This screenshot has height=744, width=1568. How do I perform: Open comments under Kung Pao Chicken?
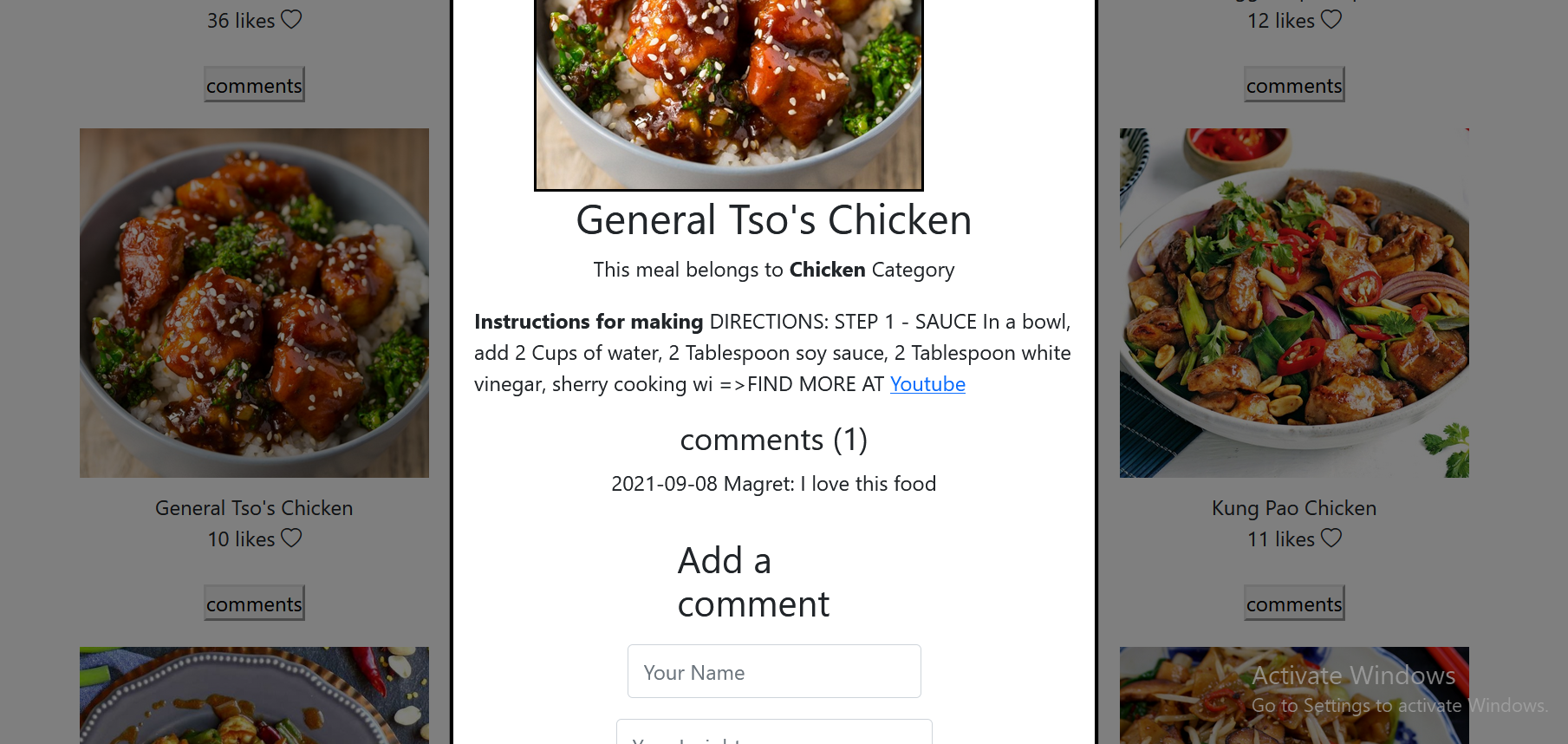(1294, 604)
